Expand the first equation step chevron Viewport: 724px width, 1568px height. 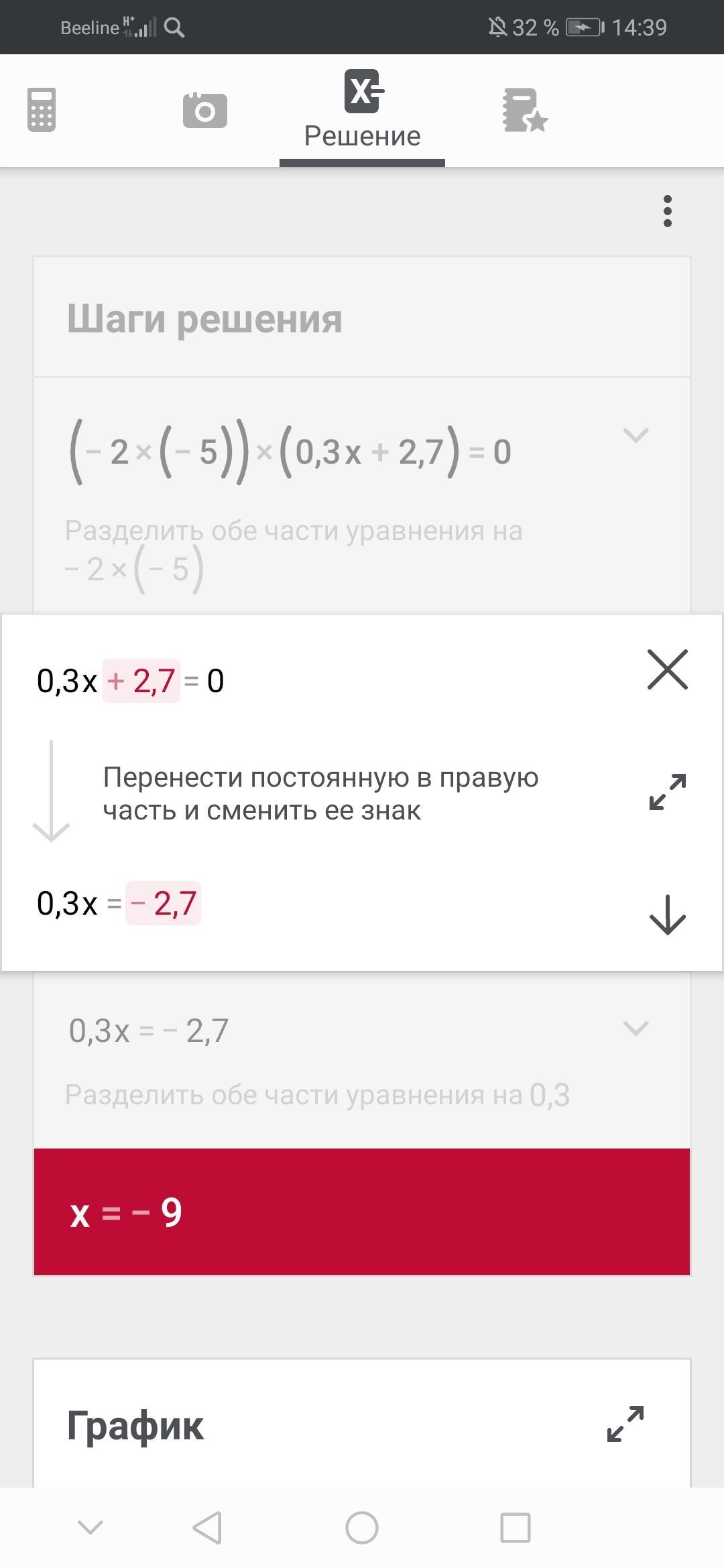click(636, 436)
